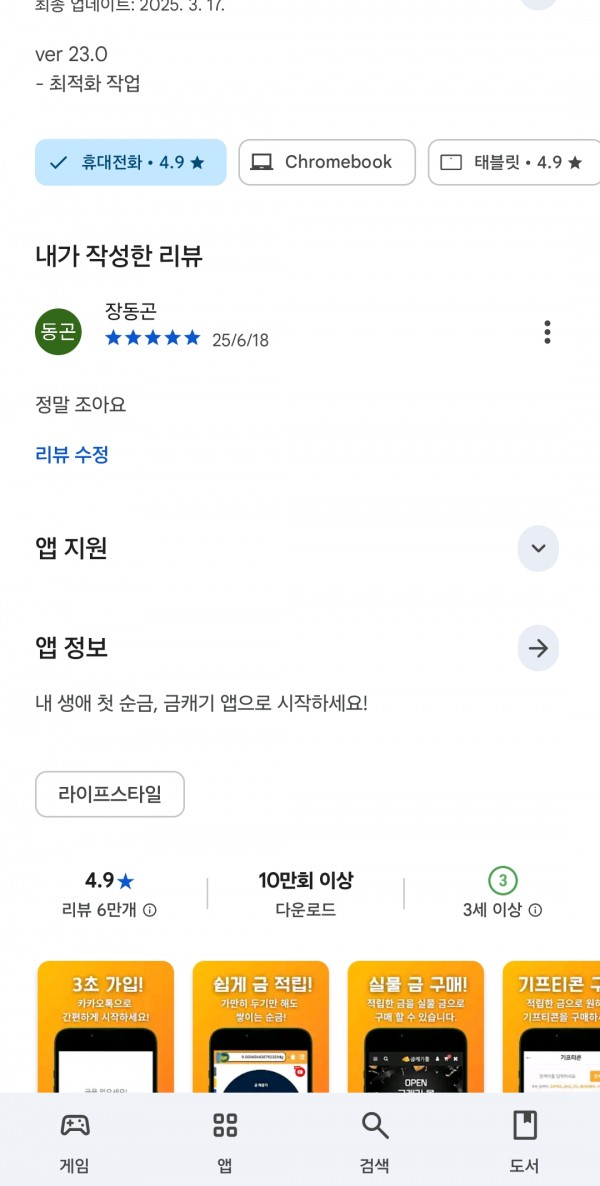Tap the info icon beside 리뷰 6만개

pos(150,910)
